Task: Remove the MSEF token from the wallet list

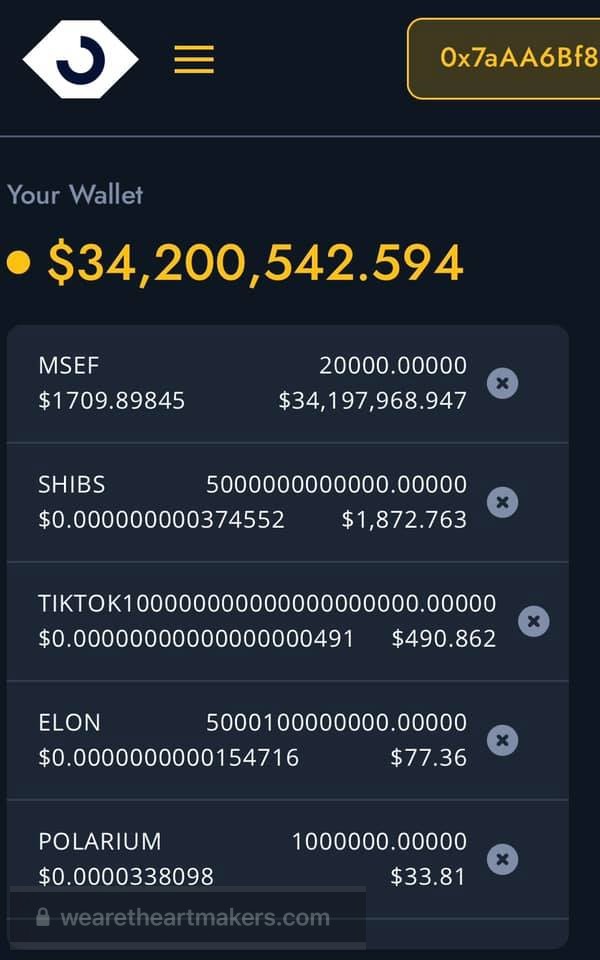Action: (502, 383)
